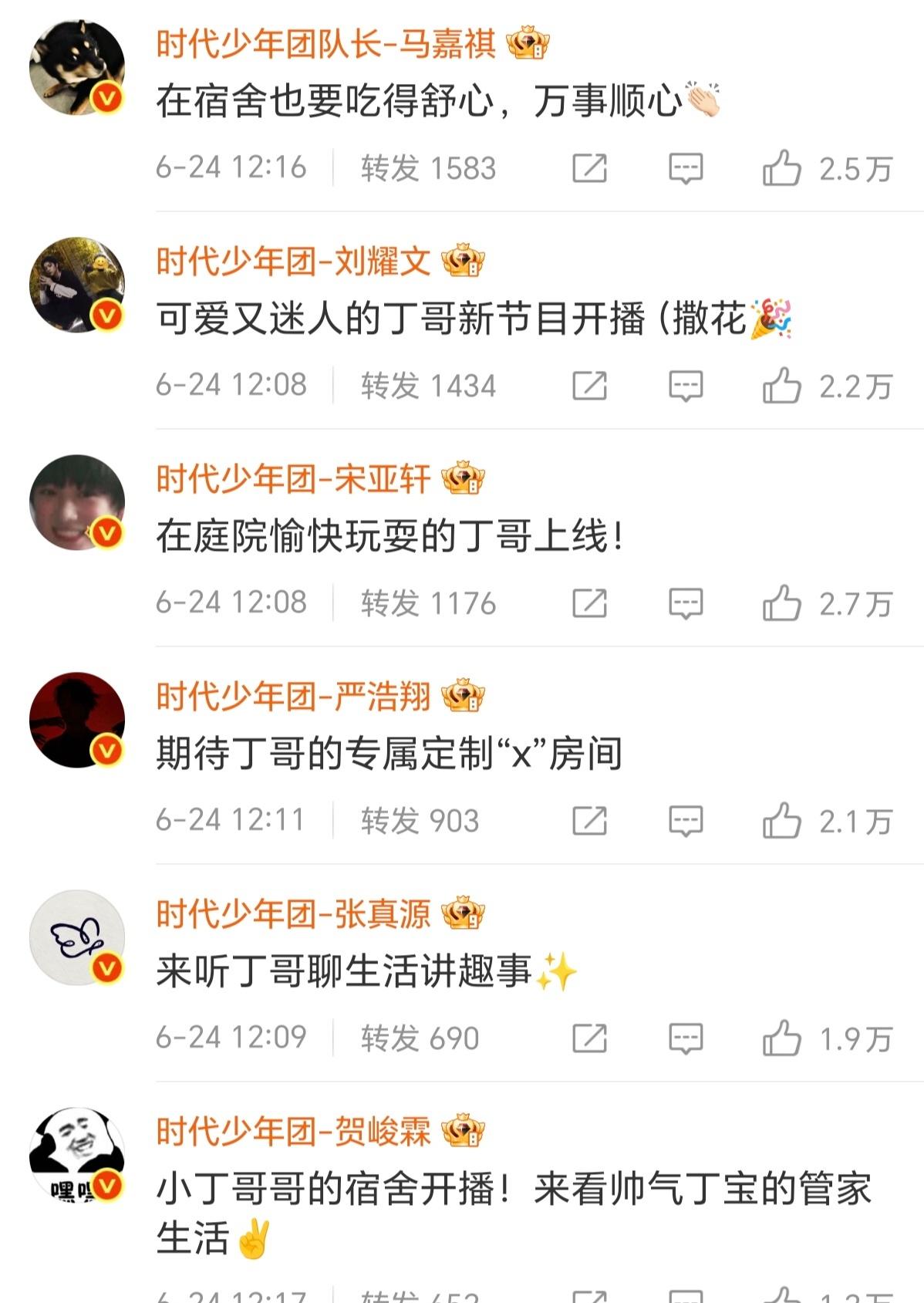Like 张真源's 聊生活 post

point(782,1038)
